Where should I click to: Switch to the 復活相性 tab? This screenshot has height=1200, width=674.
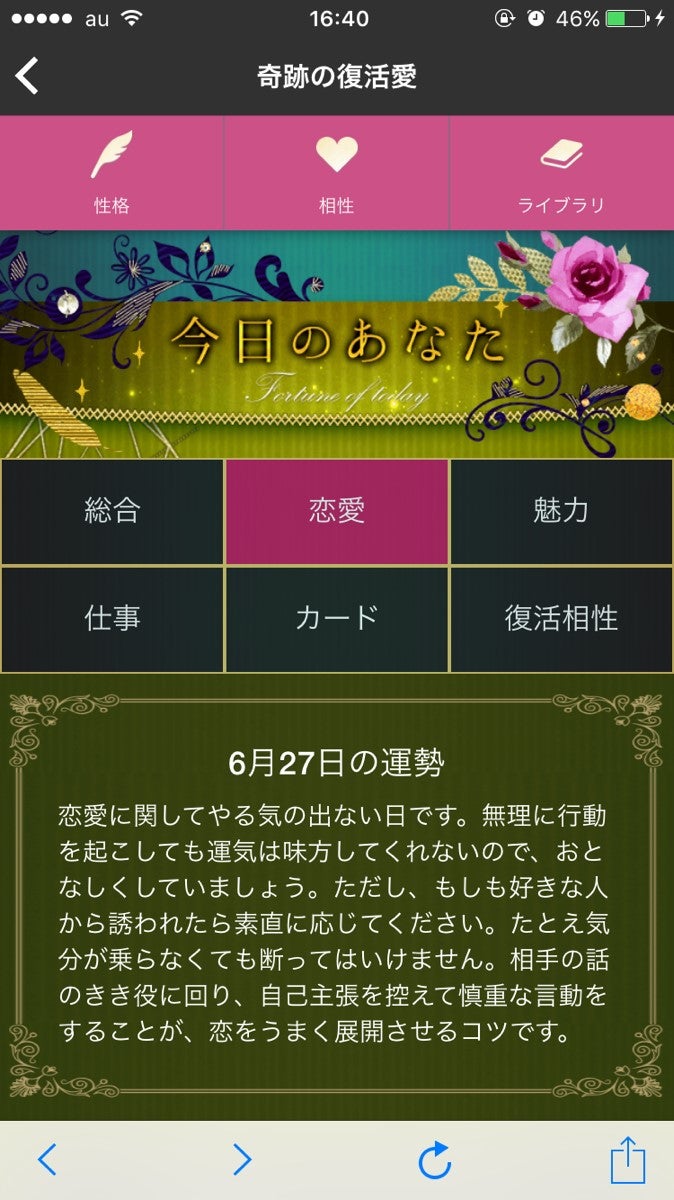coord(561,619)
